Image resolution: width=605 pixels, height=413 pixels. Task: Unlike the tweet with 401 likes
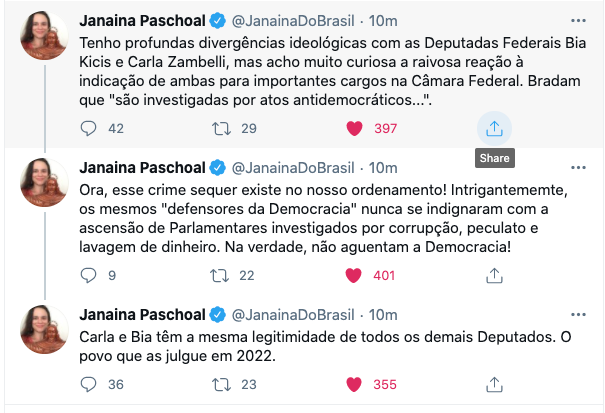(353, 275)
